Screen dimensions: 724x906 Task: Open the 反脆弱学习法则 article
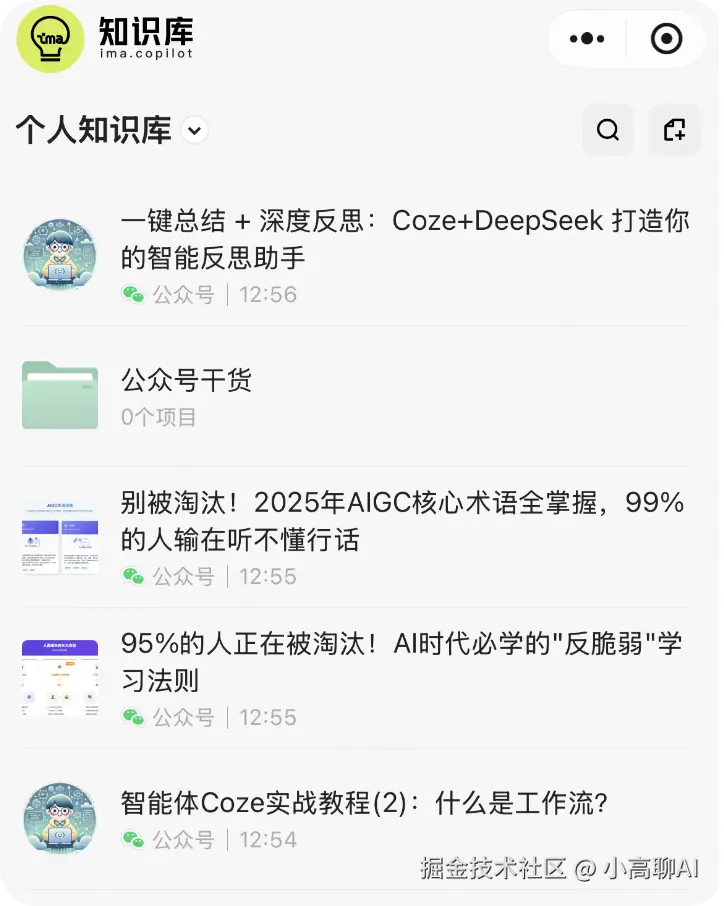tap(400, 662)
